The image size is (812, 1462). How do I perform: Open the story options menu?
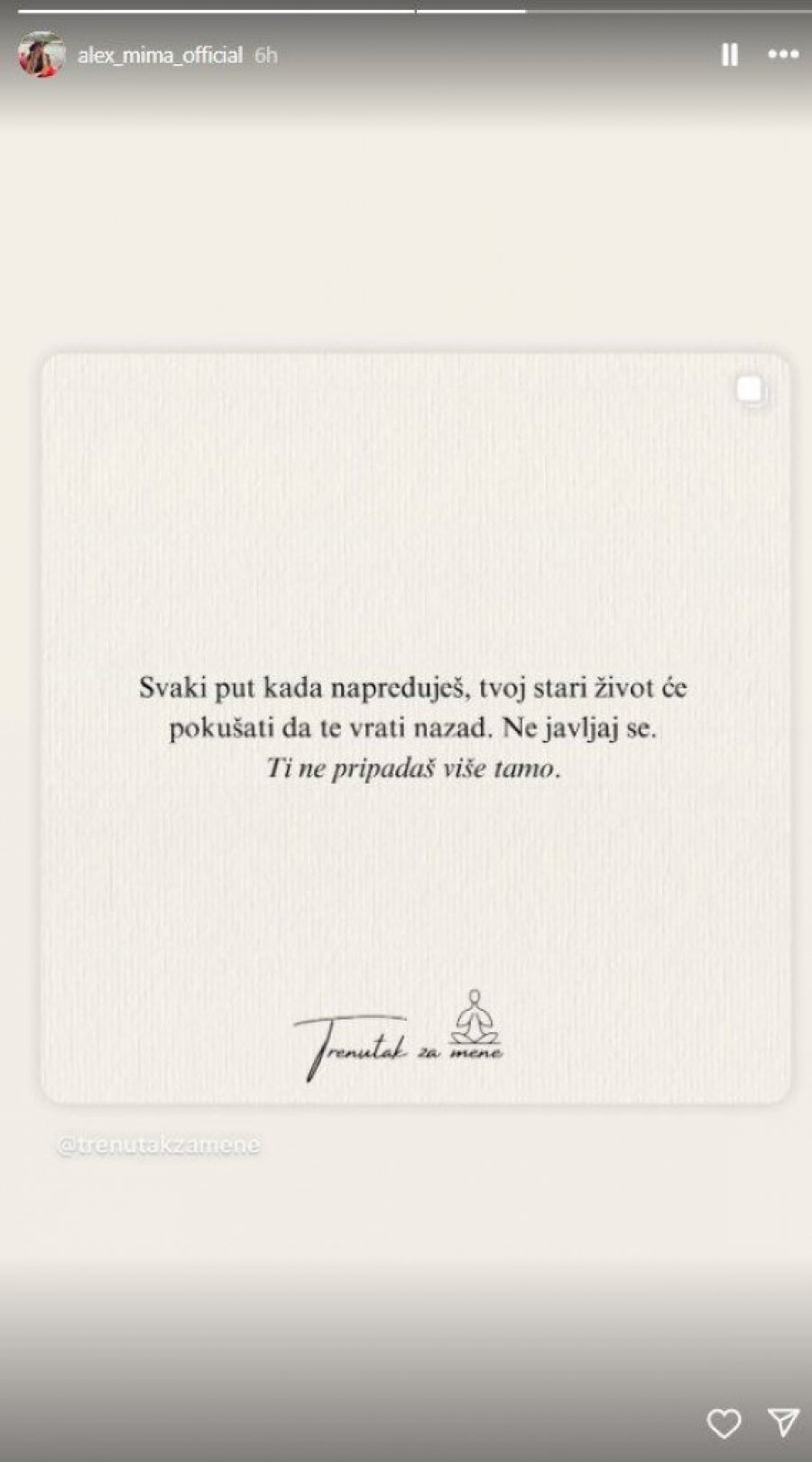coord(782,55)
